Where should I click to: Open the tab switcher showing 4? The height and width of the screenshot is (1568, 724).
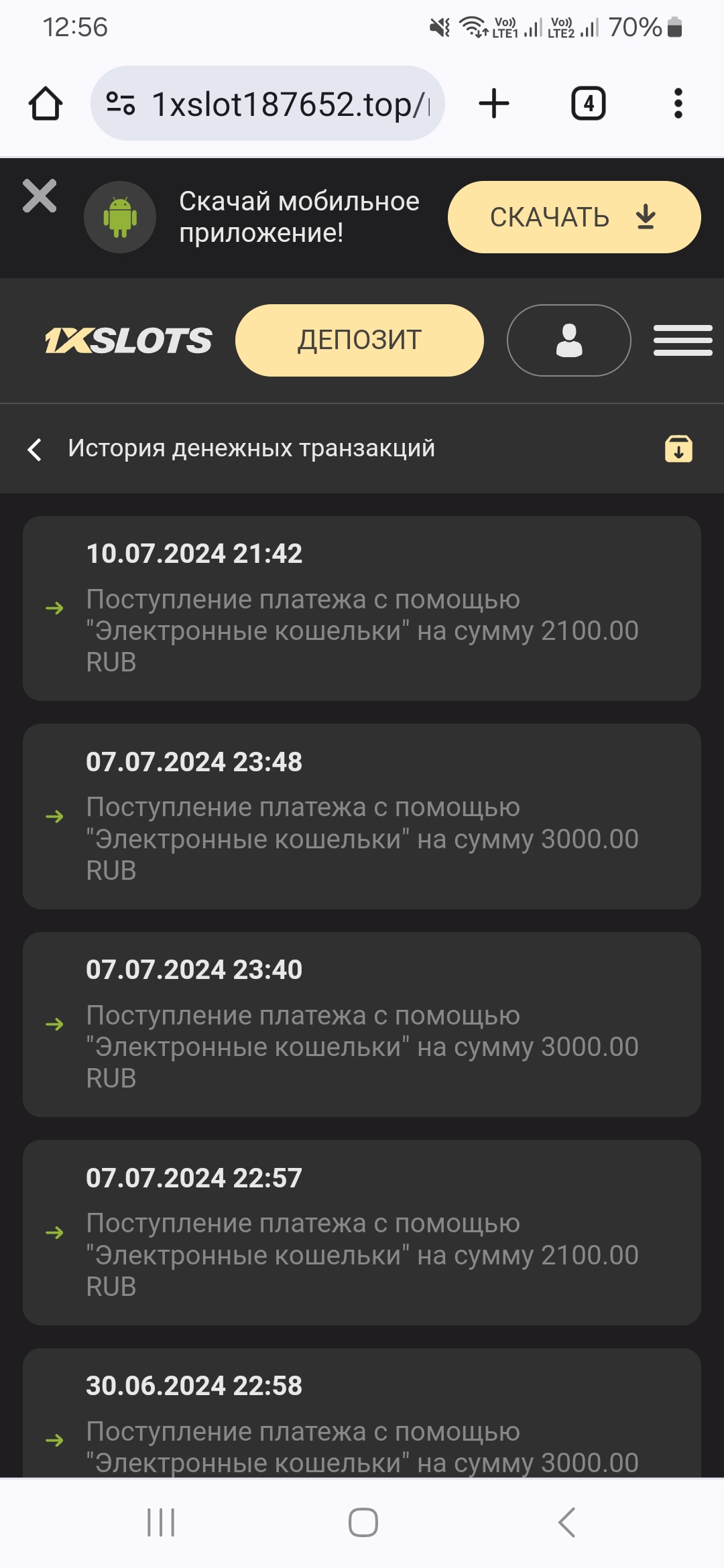click(x=588, y=104)
